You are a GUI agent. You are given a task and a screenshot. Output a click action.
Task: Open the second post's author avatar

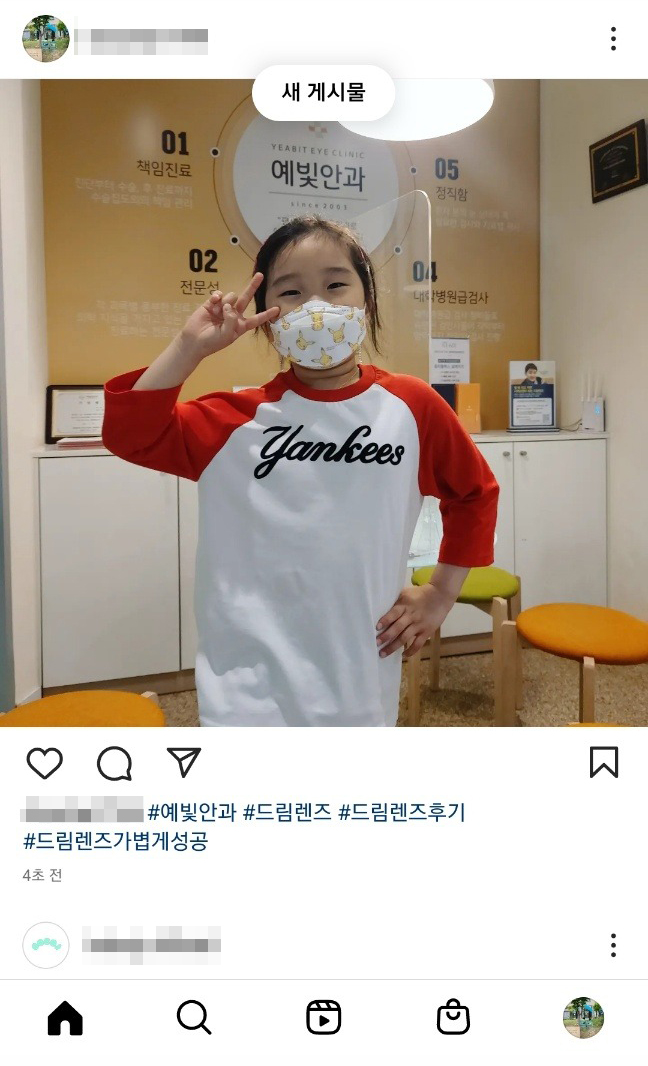[46, 945]
